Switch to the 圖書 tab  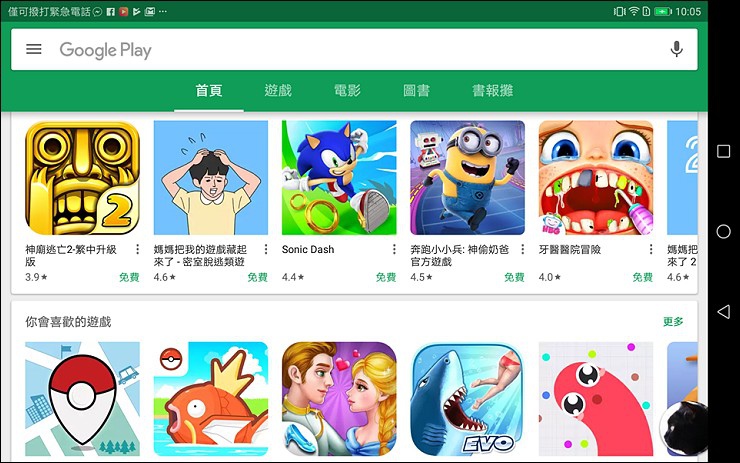point(416,90)
